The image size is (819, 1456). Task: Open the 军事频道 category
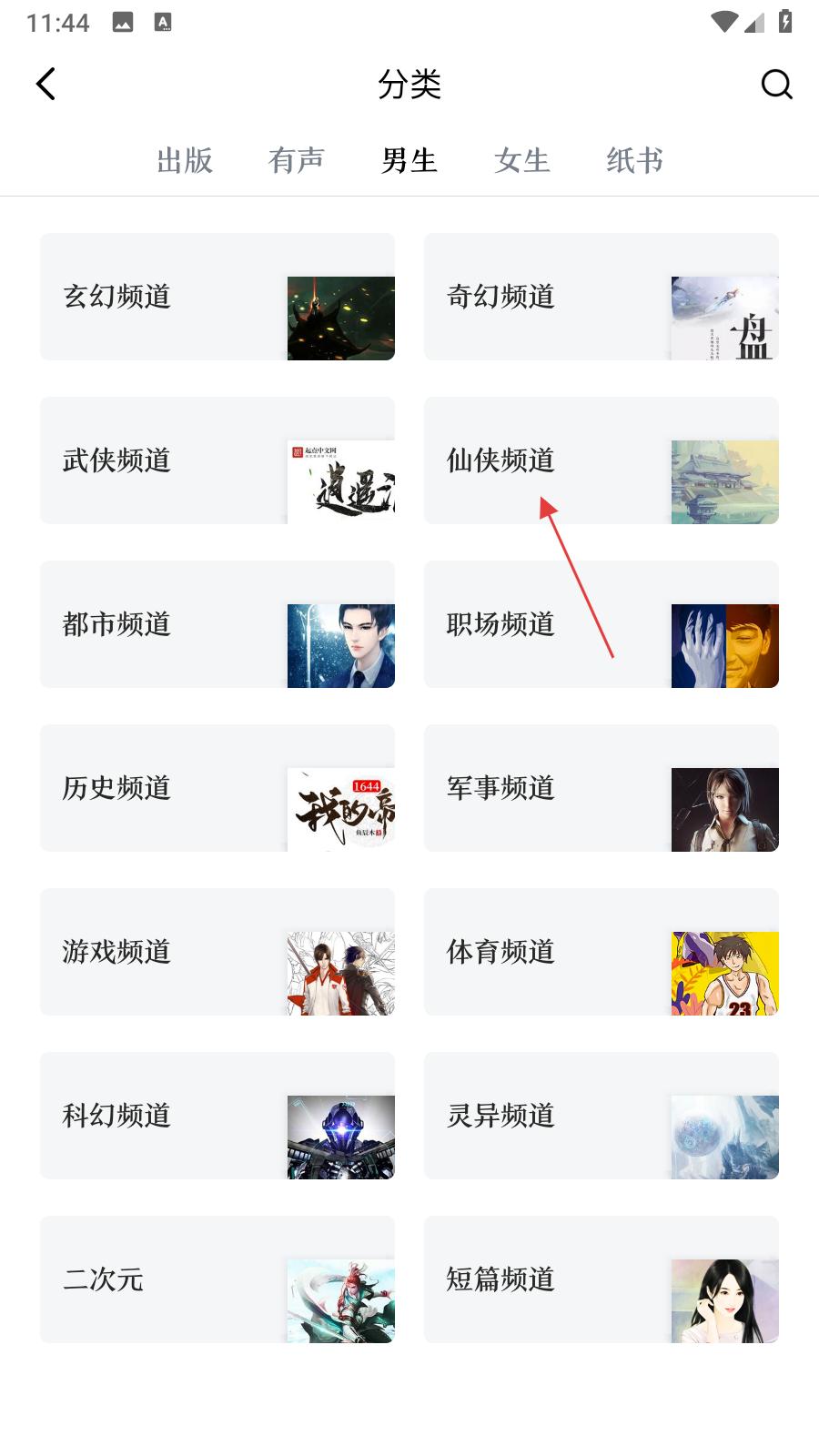pyautogui.click(x=602, y=788)
